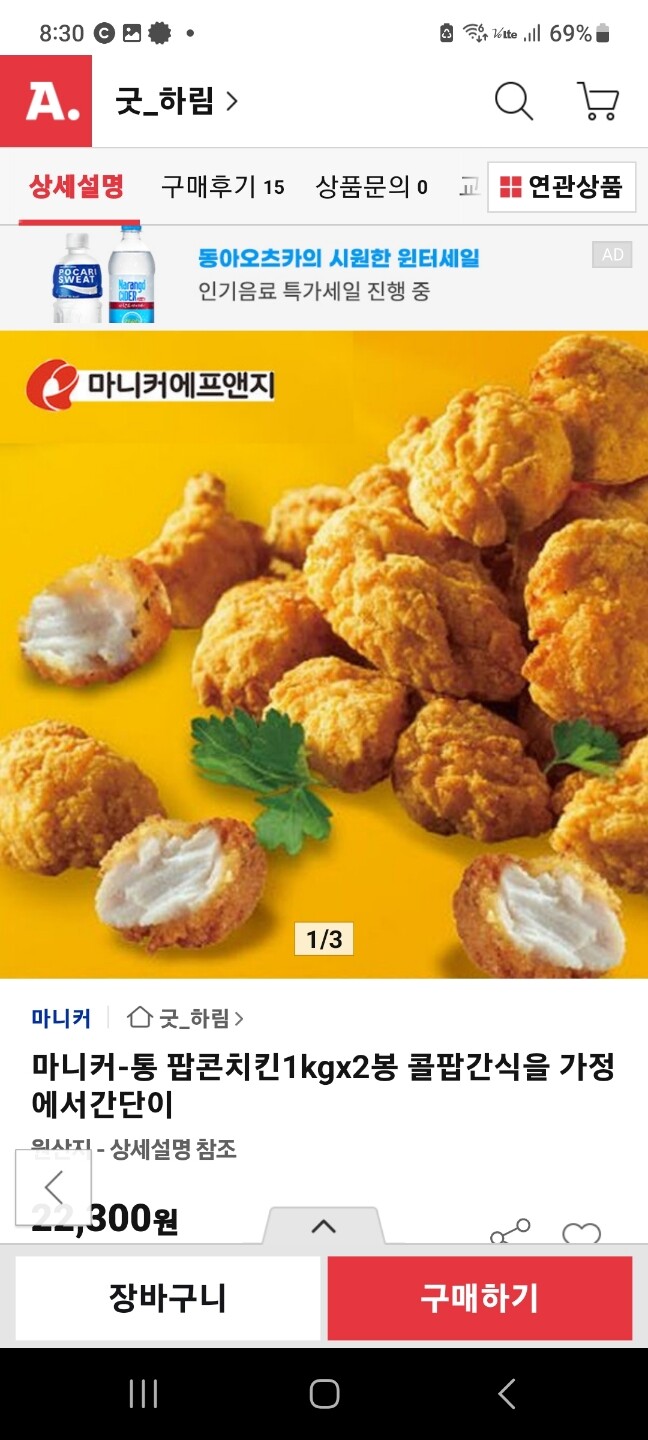Open the popcorn chicken product image
Screen dimensions: 648x1440
click(x=324, y=654)
